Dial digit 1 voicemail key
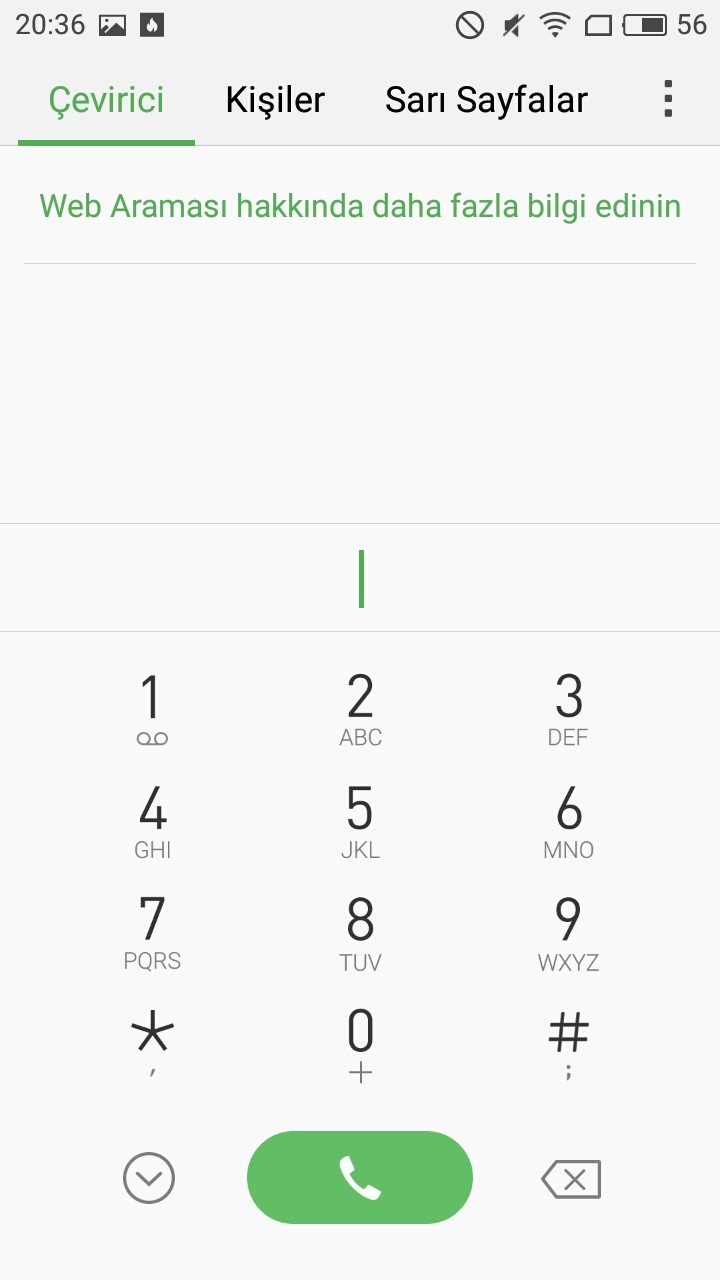Viewport: 720px width, 1280px height. 152,710
